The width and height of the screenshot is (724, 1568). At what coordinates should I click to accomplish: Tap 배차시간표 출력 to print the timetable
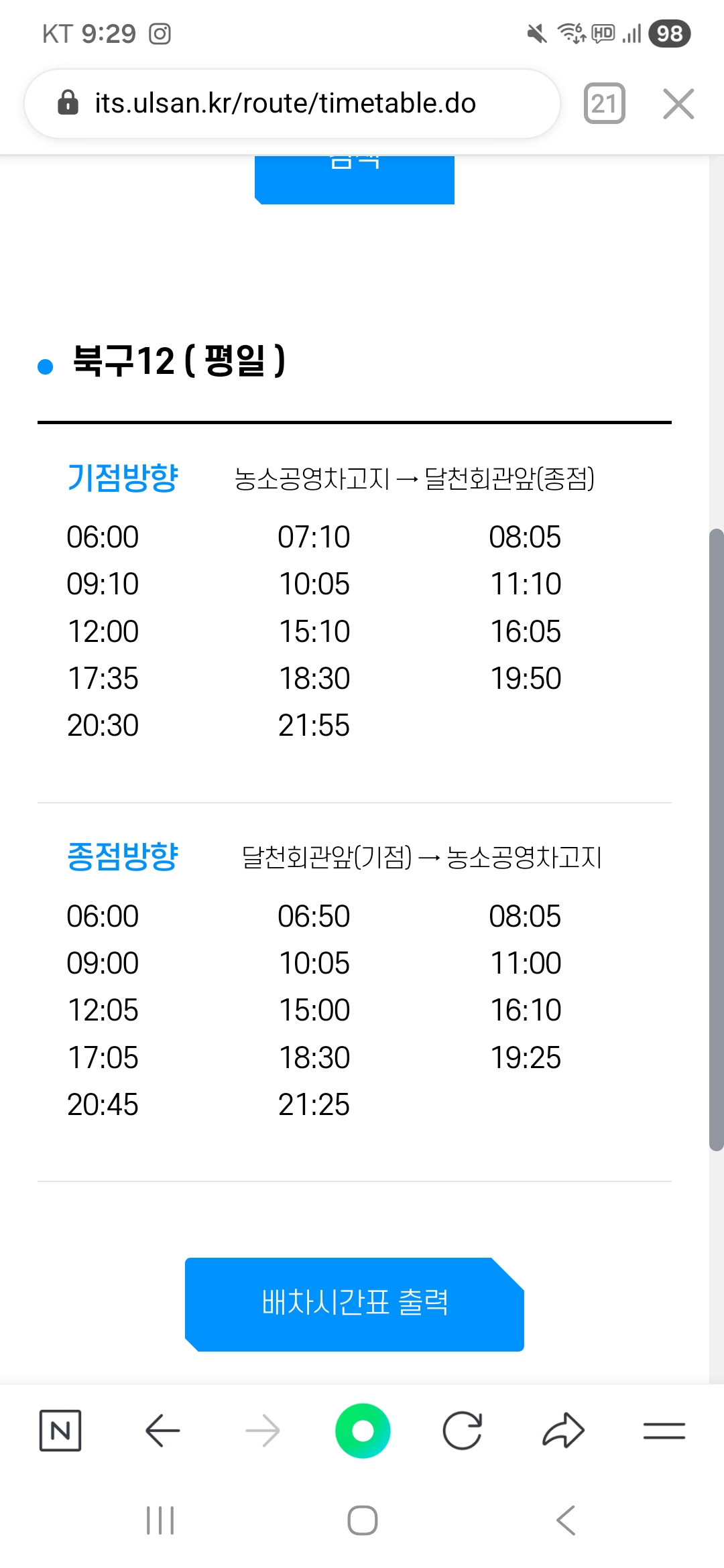pyautogui.click(x=355, y=1304)
